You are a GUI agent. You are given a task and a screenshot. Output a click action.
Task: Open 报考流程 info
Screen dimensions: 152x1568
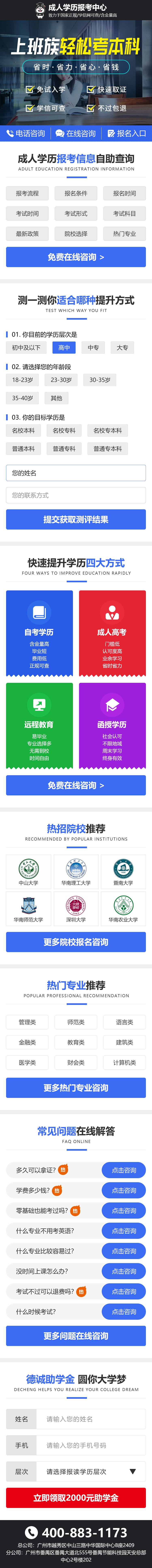(x=27, y=193)
